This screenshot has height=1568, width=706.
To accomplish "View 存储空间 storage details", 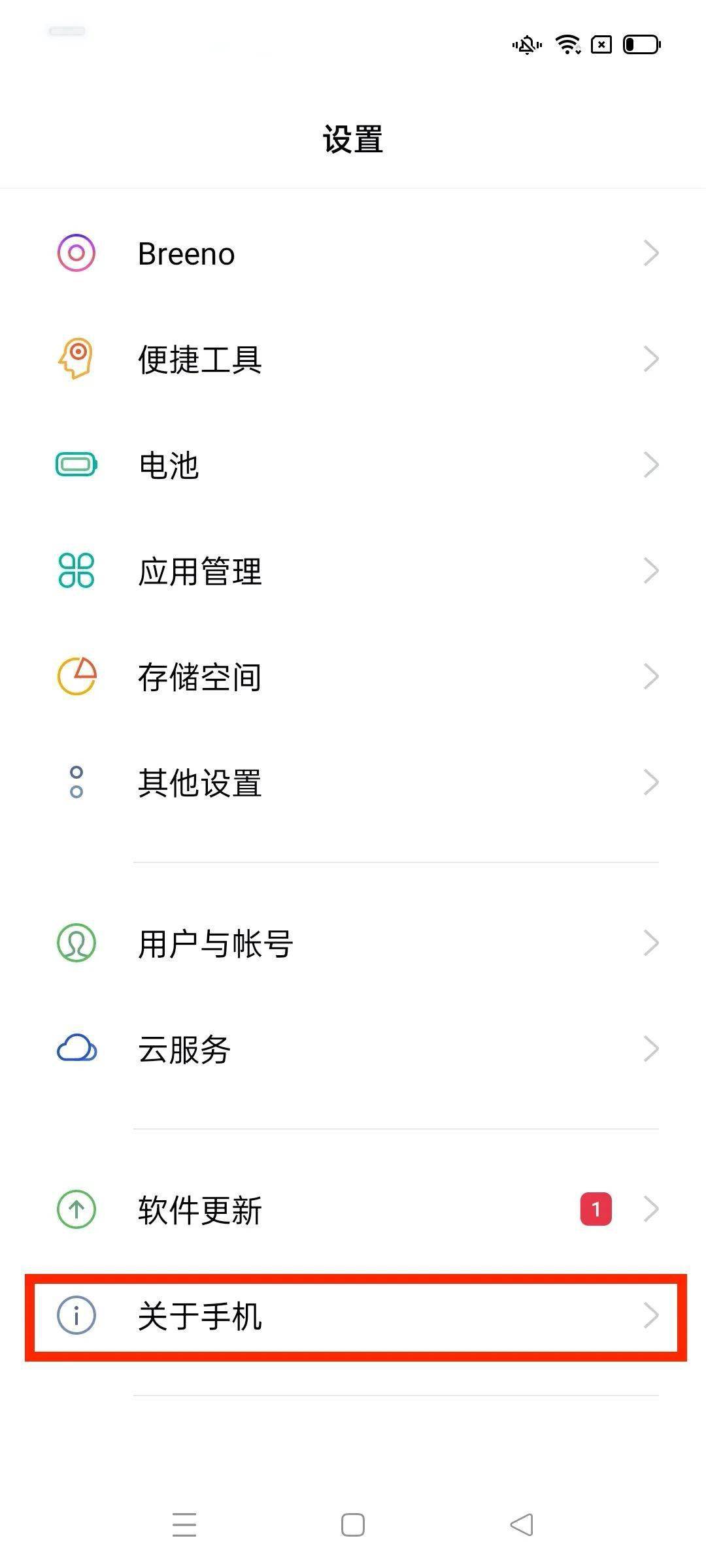I will tap(353, 677).
